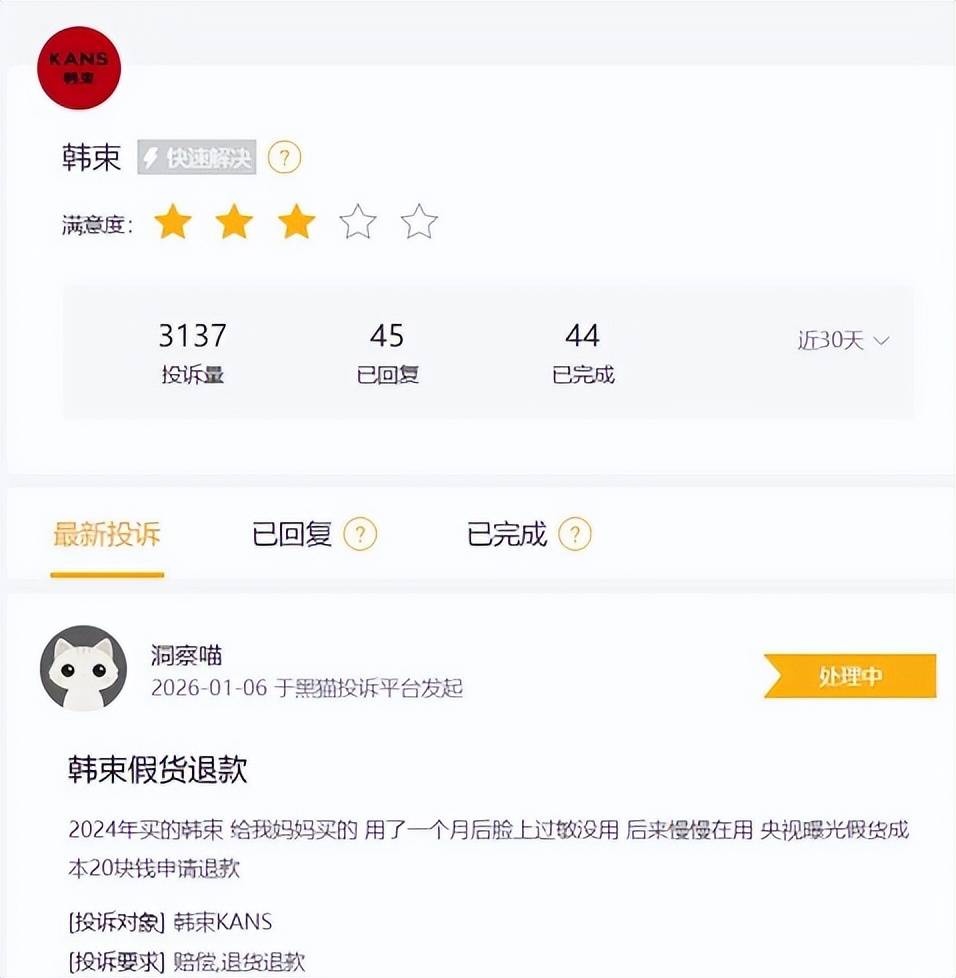
Task: Switch to the 最新投诉 tab
Action: pos(106,534)
